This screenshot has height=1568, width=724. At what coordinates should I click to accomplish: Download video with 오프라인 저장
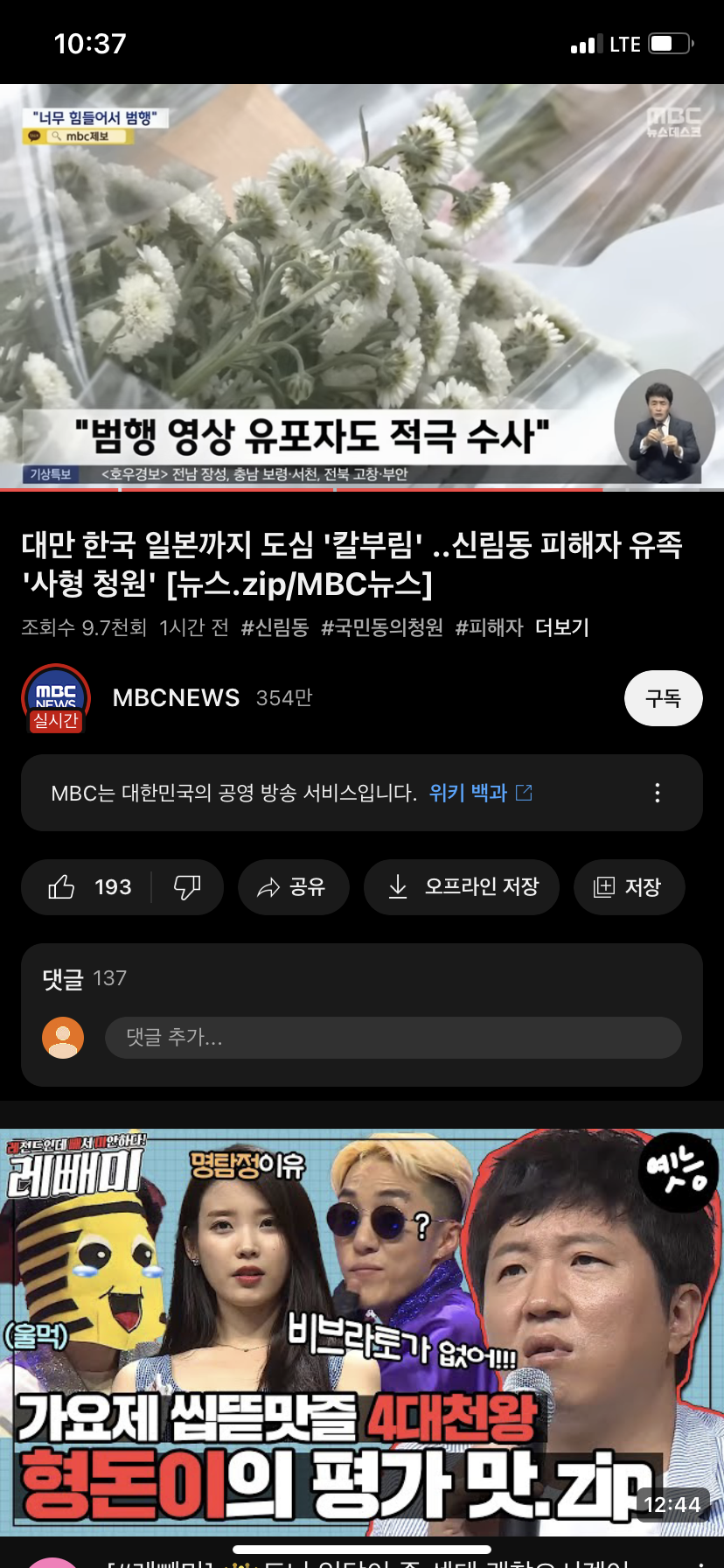pyautogui.click(x=462, y=887)
